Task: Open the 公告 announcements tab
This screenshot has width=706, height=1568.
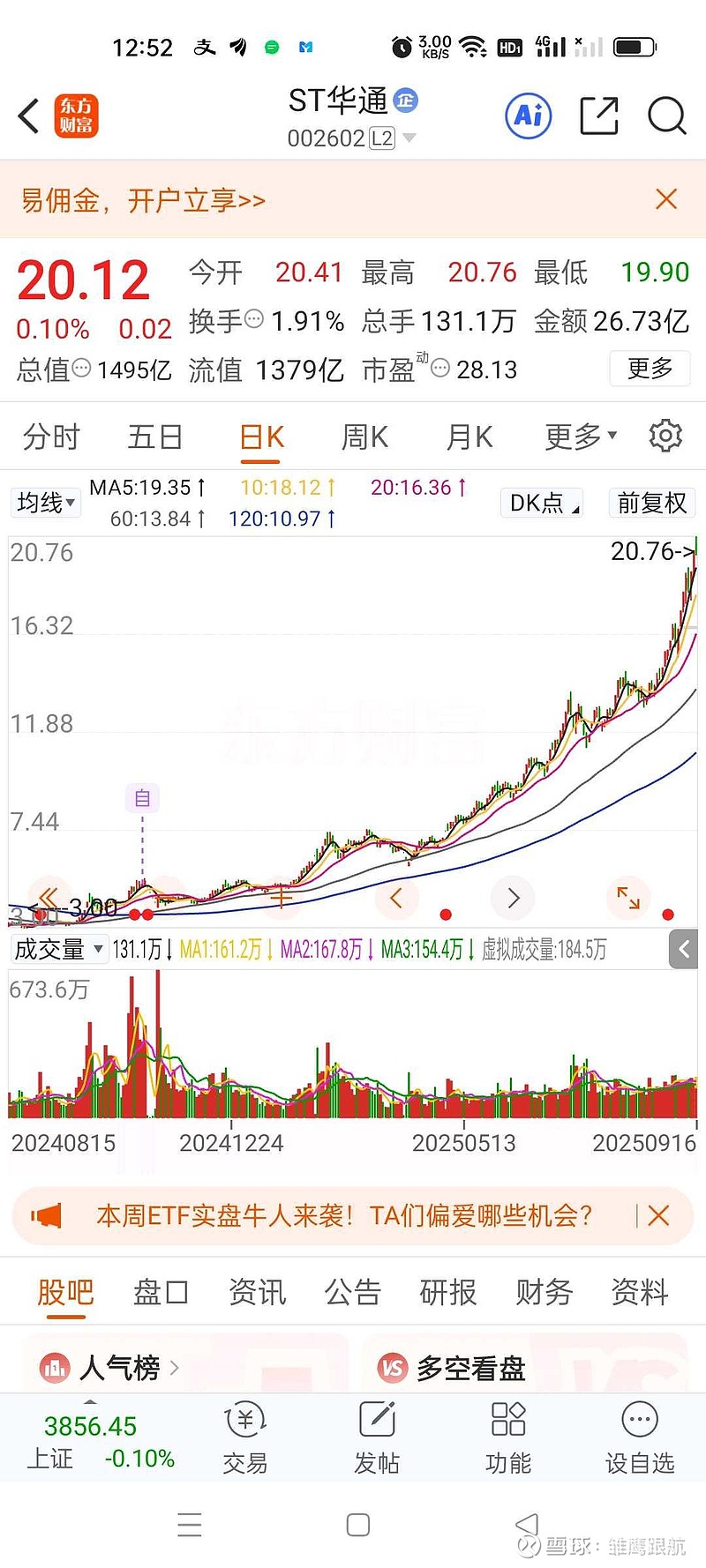Action: [352, 1292]
